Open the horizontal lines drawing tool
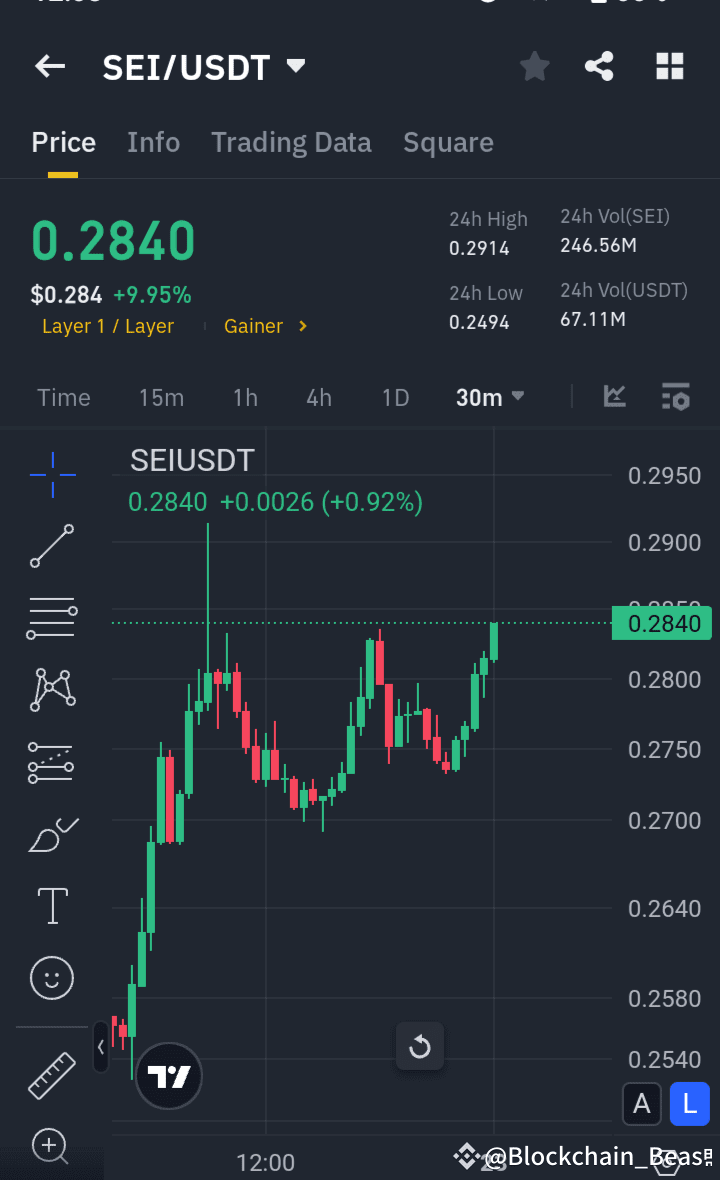Viewport: 720px width, 1180px height. point(50,618)
